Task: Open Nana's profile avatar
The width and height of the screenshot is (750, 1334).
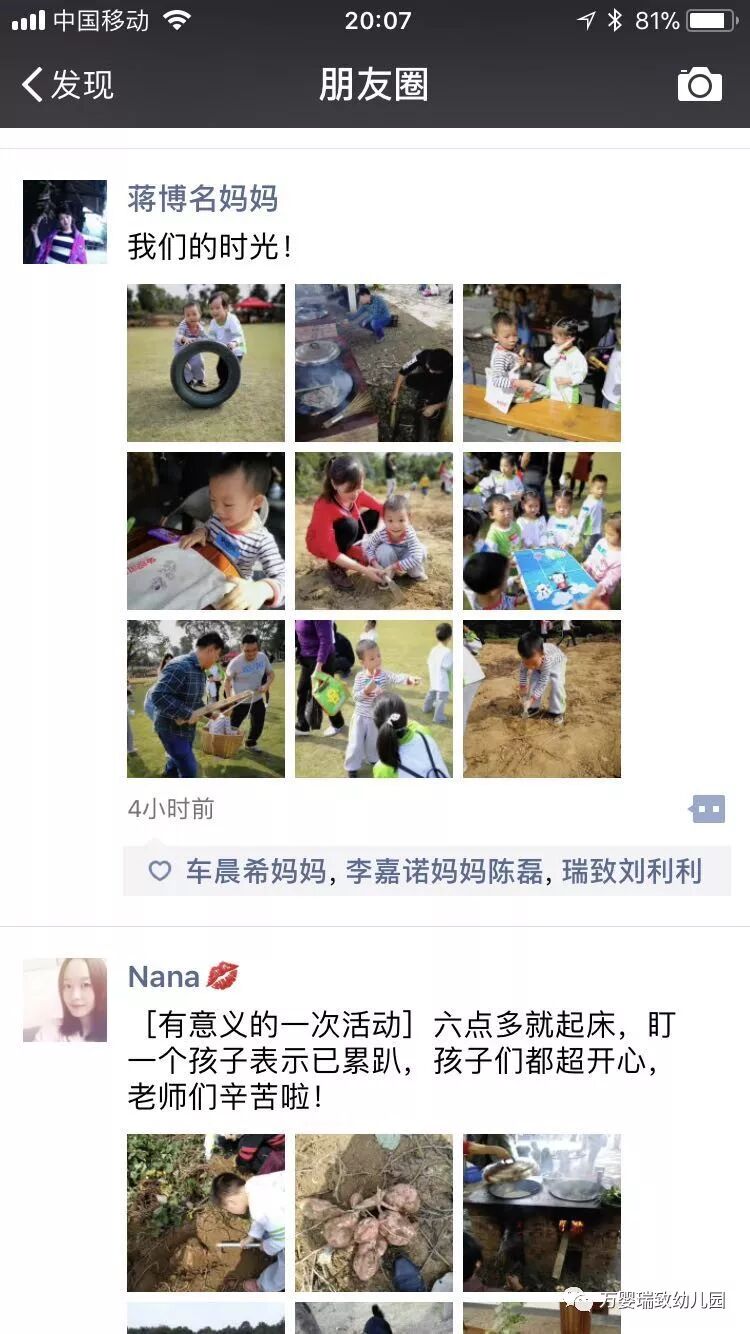Action: pyautogui.click(x=65, y=1000)
